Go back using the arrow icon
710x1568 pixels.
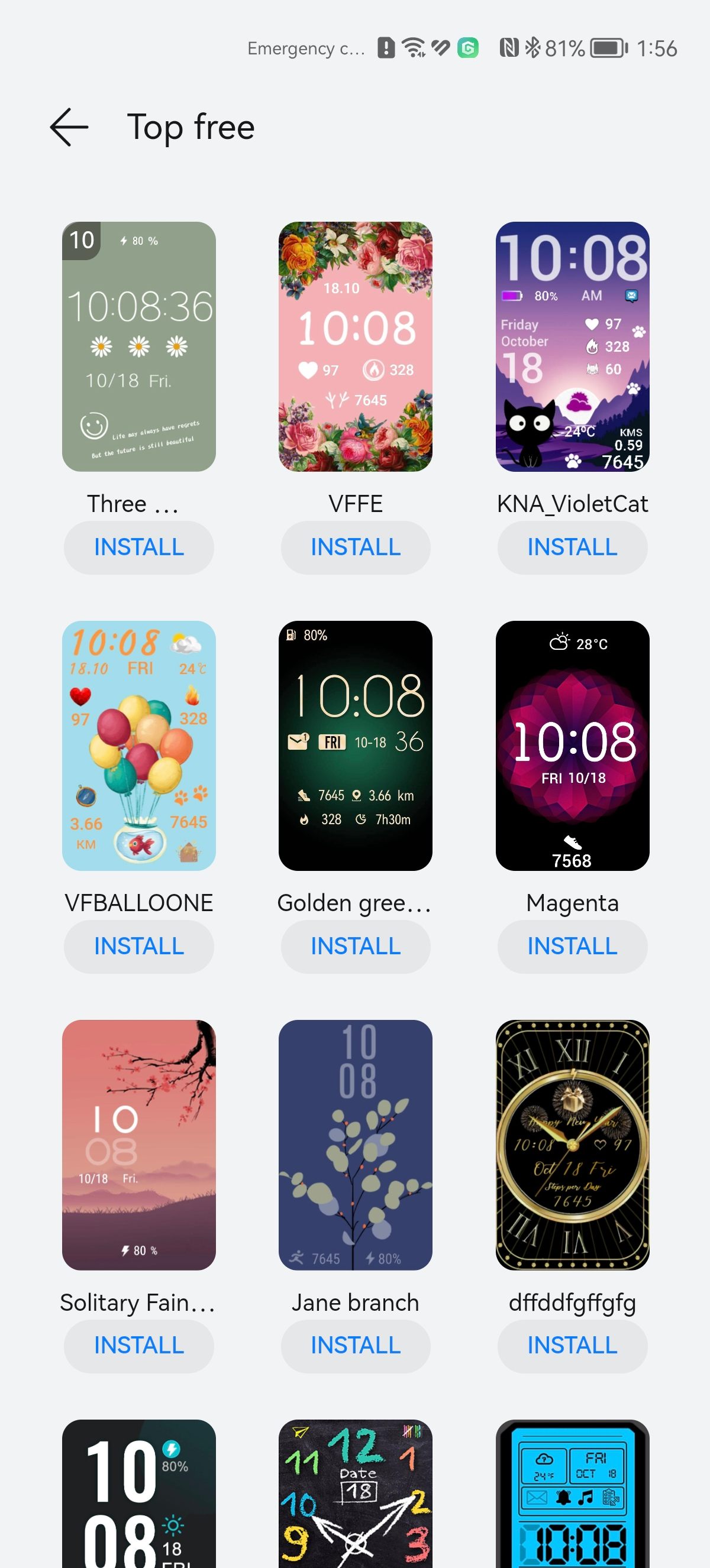[69, 127]
